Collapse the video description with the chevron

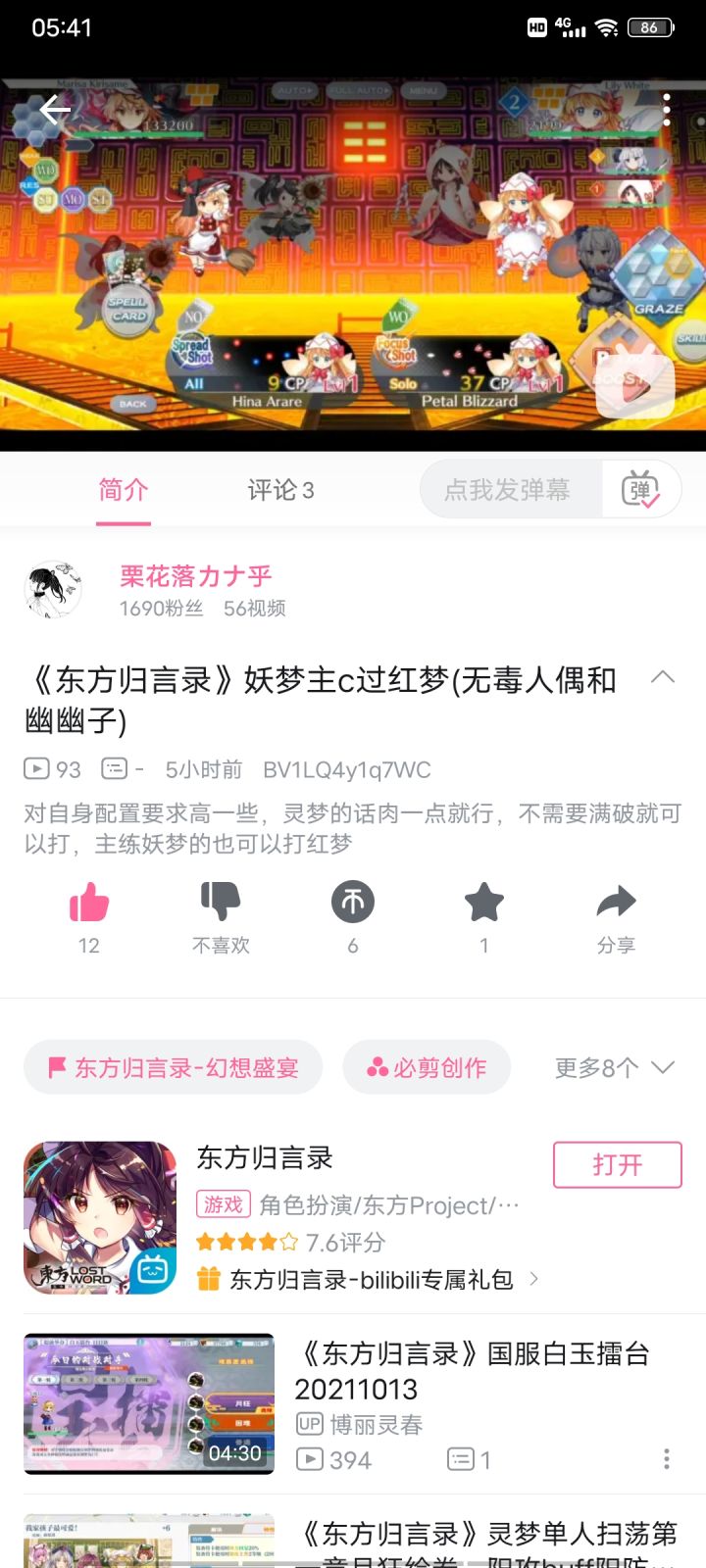tap(663, 677)
